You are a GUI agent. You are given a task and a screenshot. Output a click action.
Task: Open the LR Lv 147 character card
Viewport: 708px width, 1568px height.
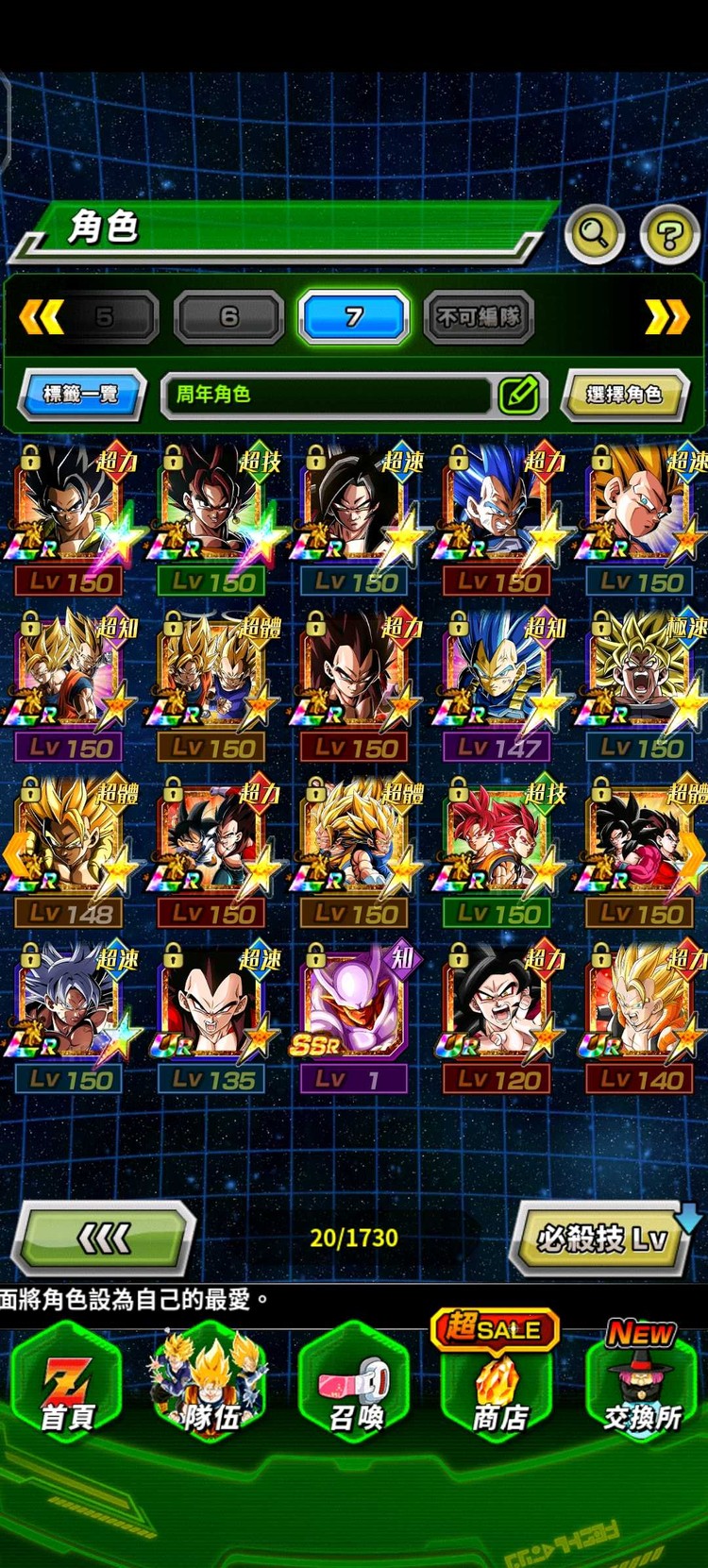click(x=497, y=683)
